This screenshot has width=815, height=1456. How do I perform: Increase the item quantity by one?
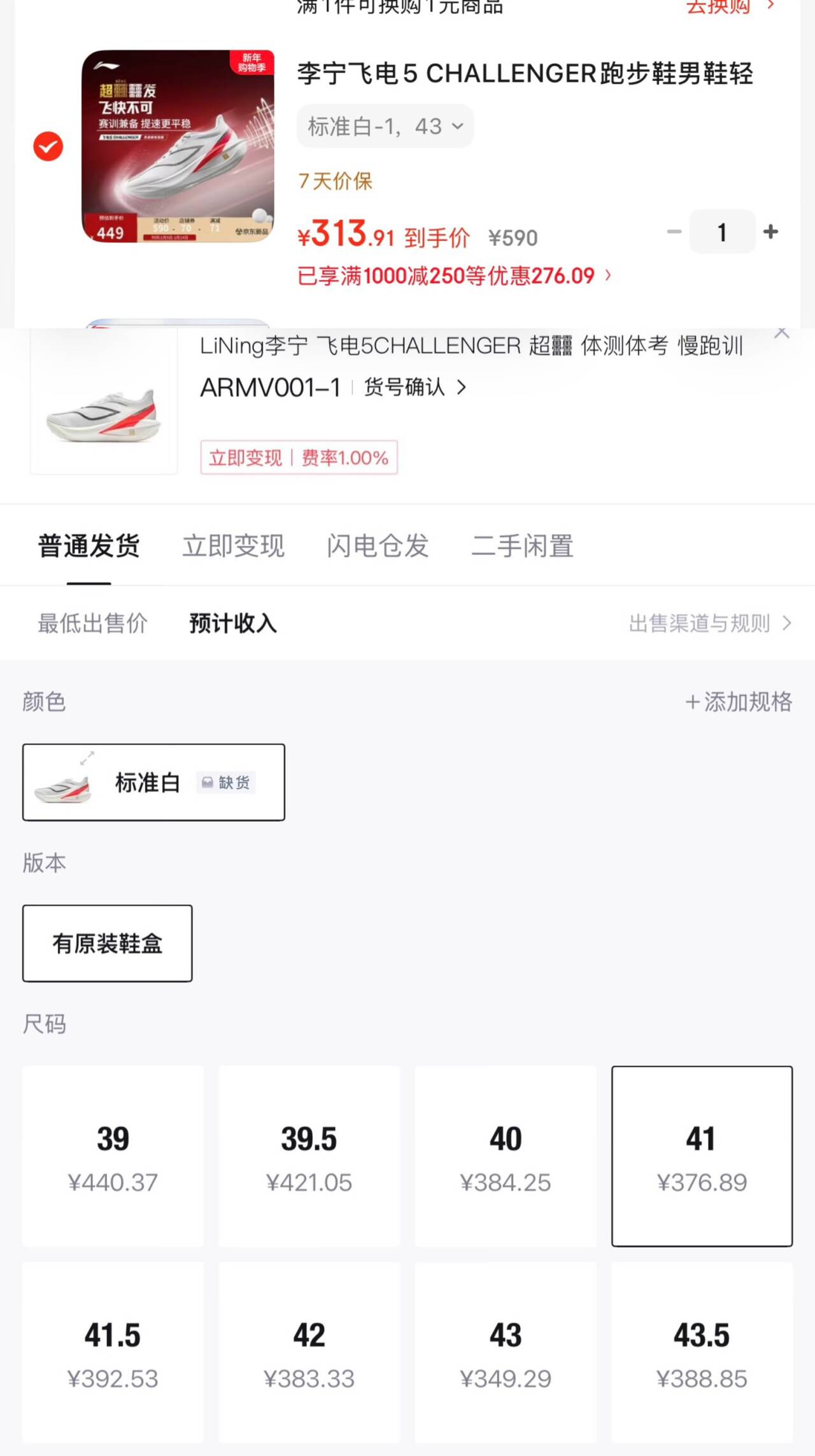[770, 232]
